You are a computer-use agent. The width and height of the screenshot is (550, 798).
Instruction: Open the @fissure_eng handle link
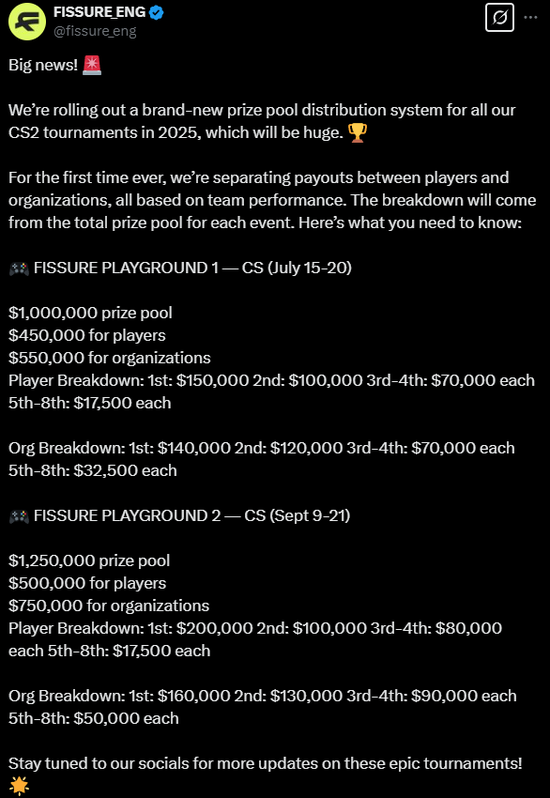[x=95, y=32]
